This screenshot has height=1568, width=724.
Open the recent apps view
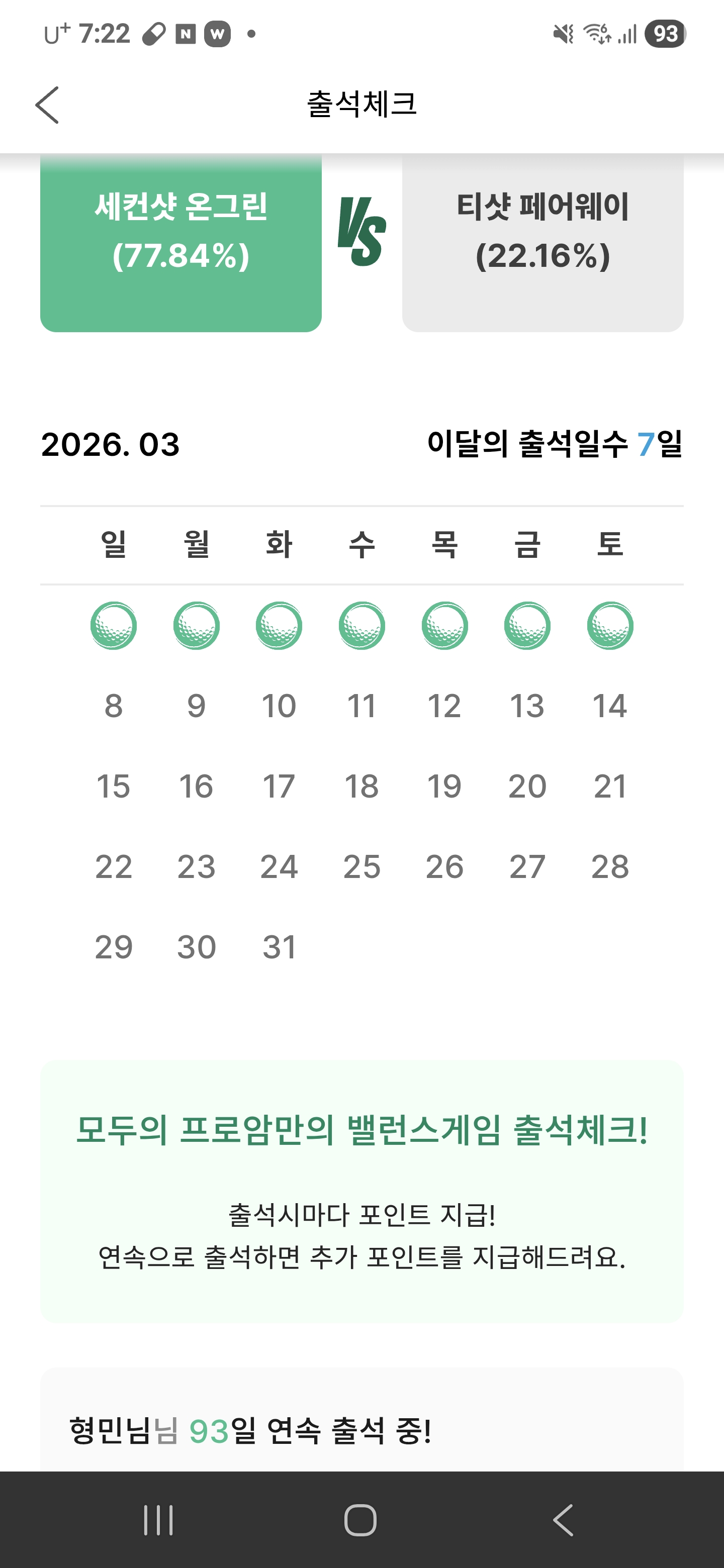pyautogui.click(x=158, y=1520)
